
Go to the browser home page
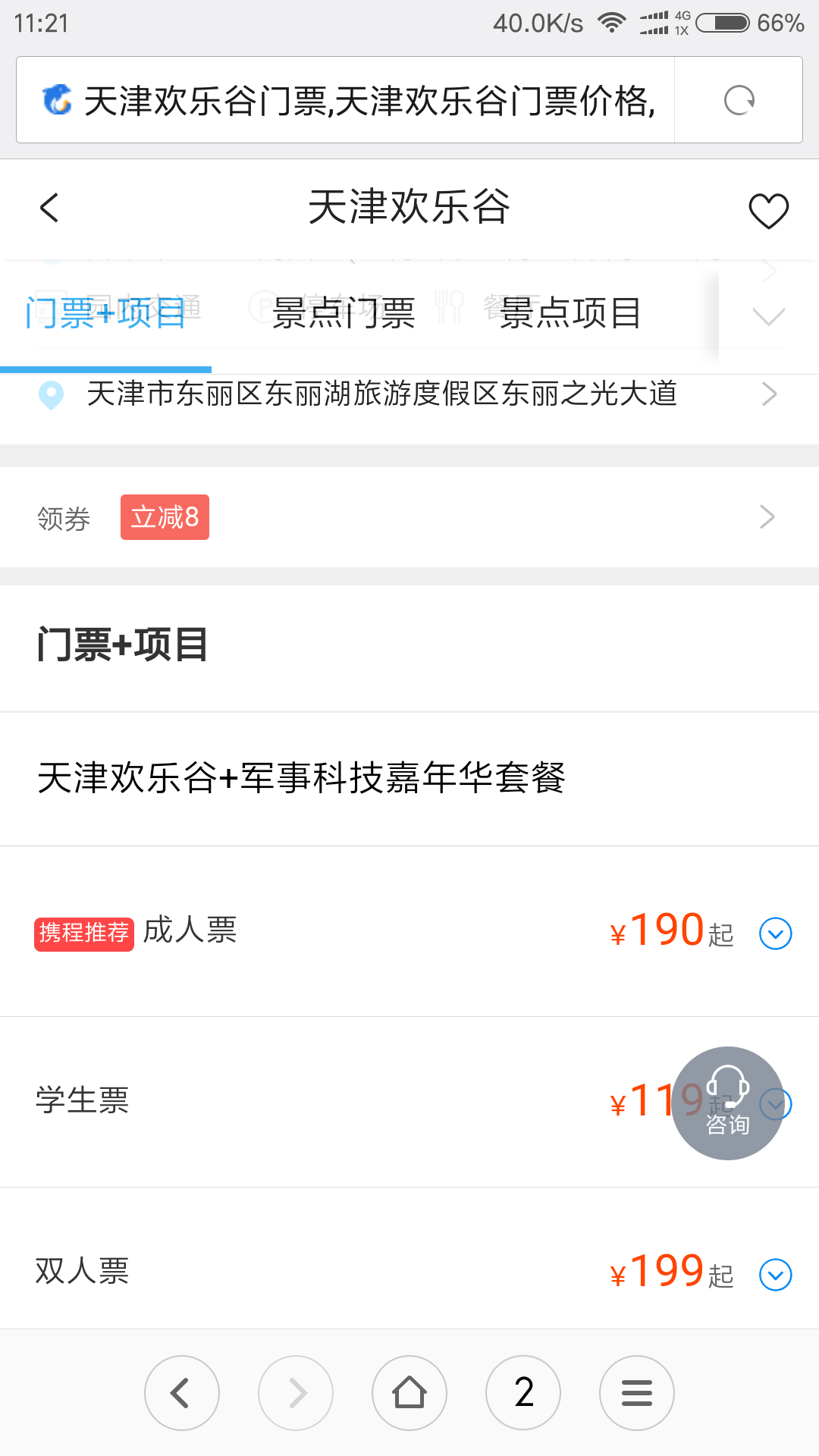[409, 1393]
